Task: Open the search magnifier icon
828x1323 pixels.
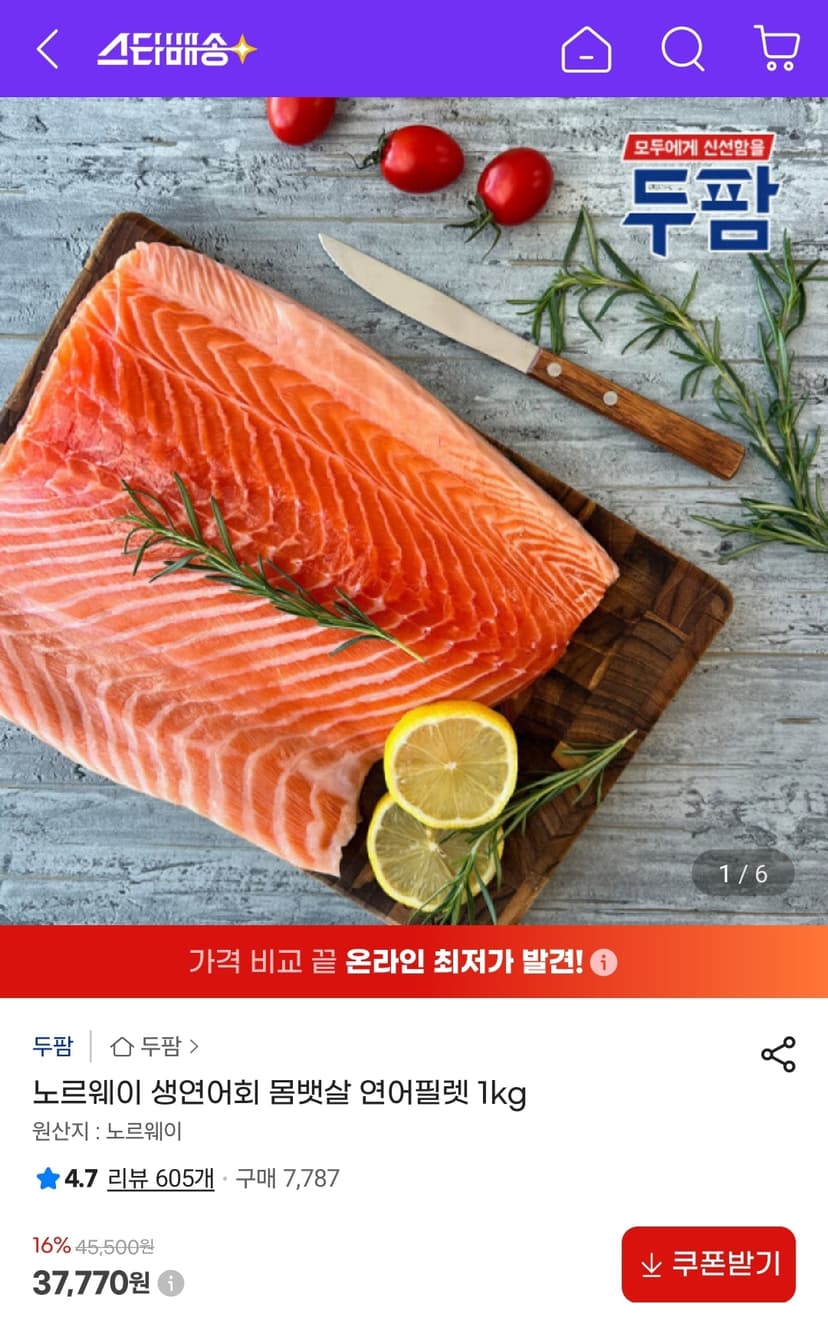Action: click(x=683, y=49)
